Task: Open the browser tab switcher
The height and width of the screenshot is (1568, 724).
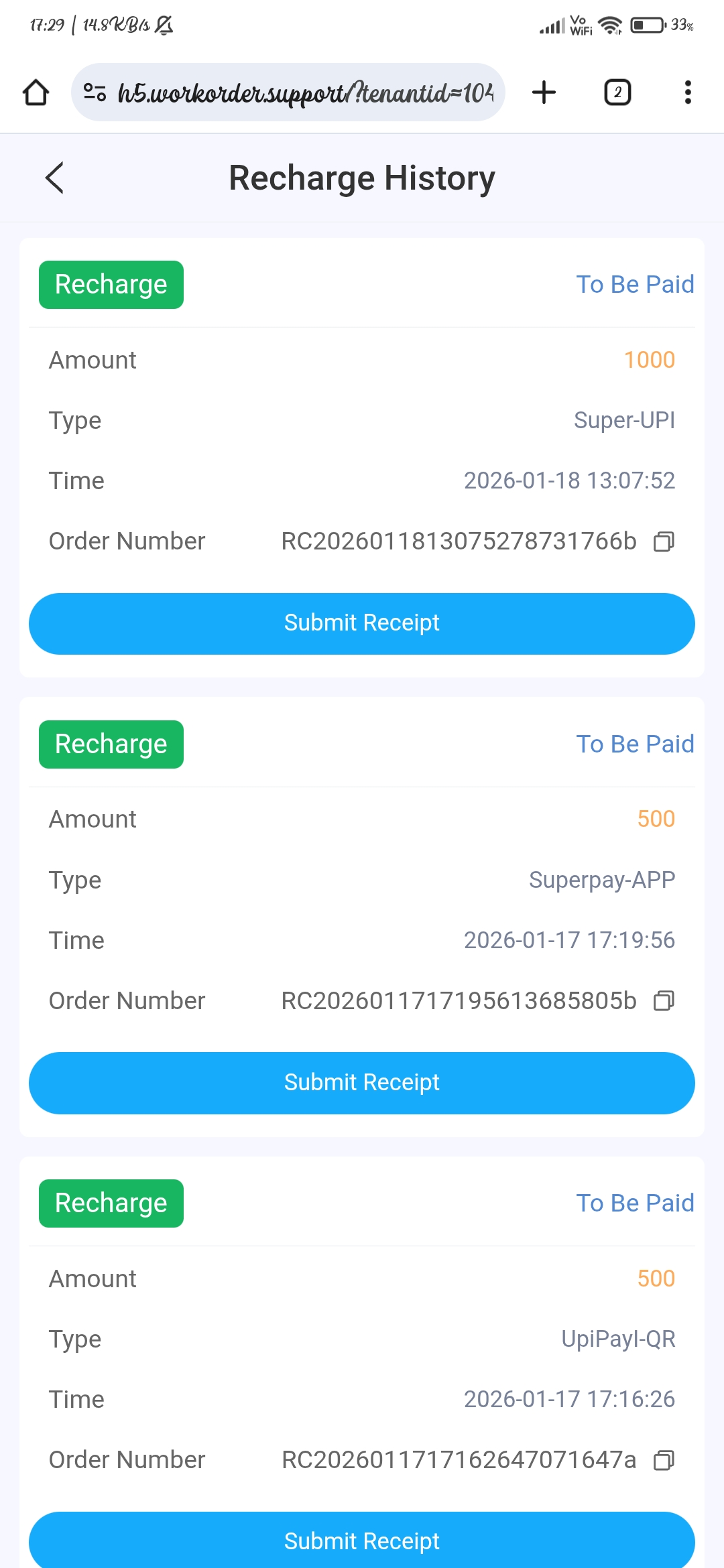Action: point(617,92)
